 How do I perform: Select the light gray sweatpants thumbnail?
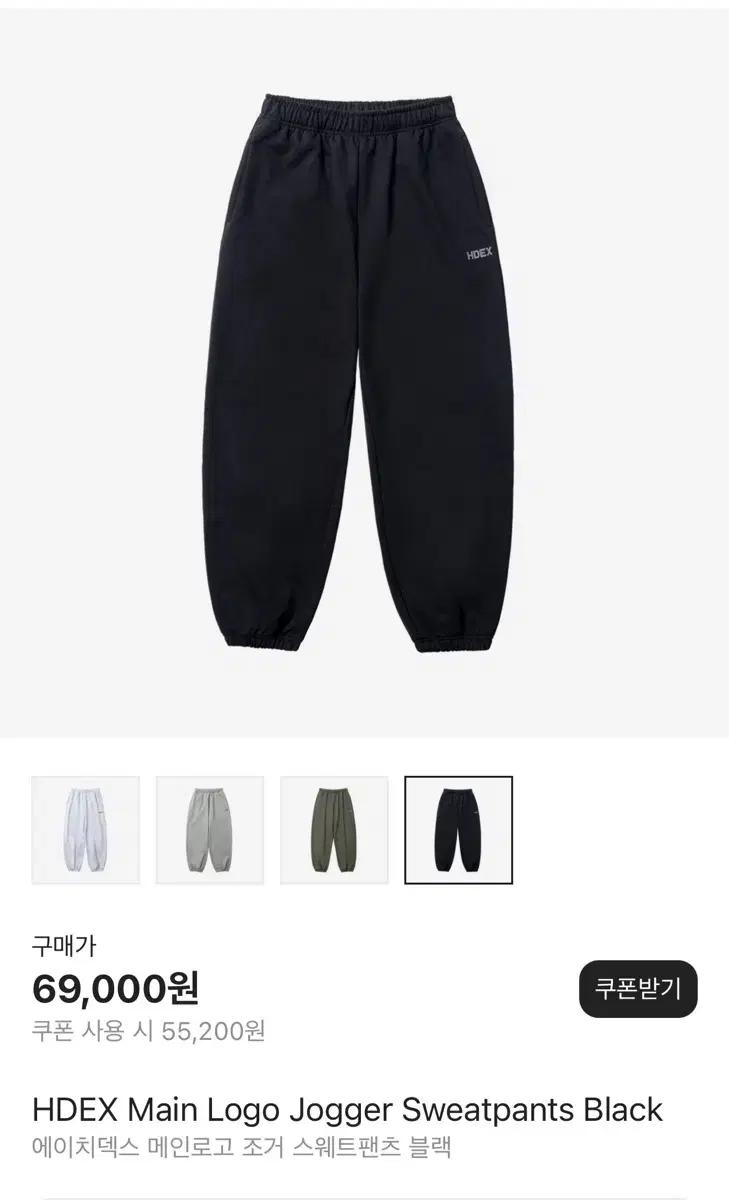tap(208, 829)
